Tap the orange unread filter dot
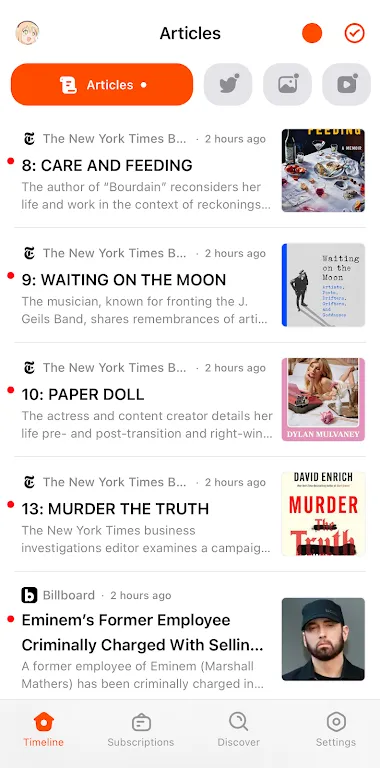This screenshot has width=380, height=768. click(312, 33)
